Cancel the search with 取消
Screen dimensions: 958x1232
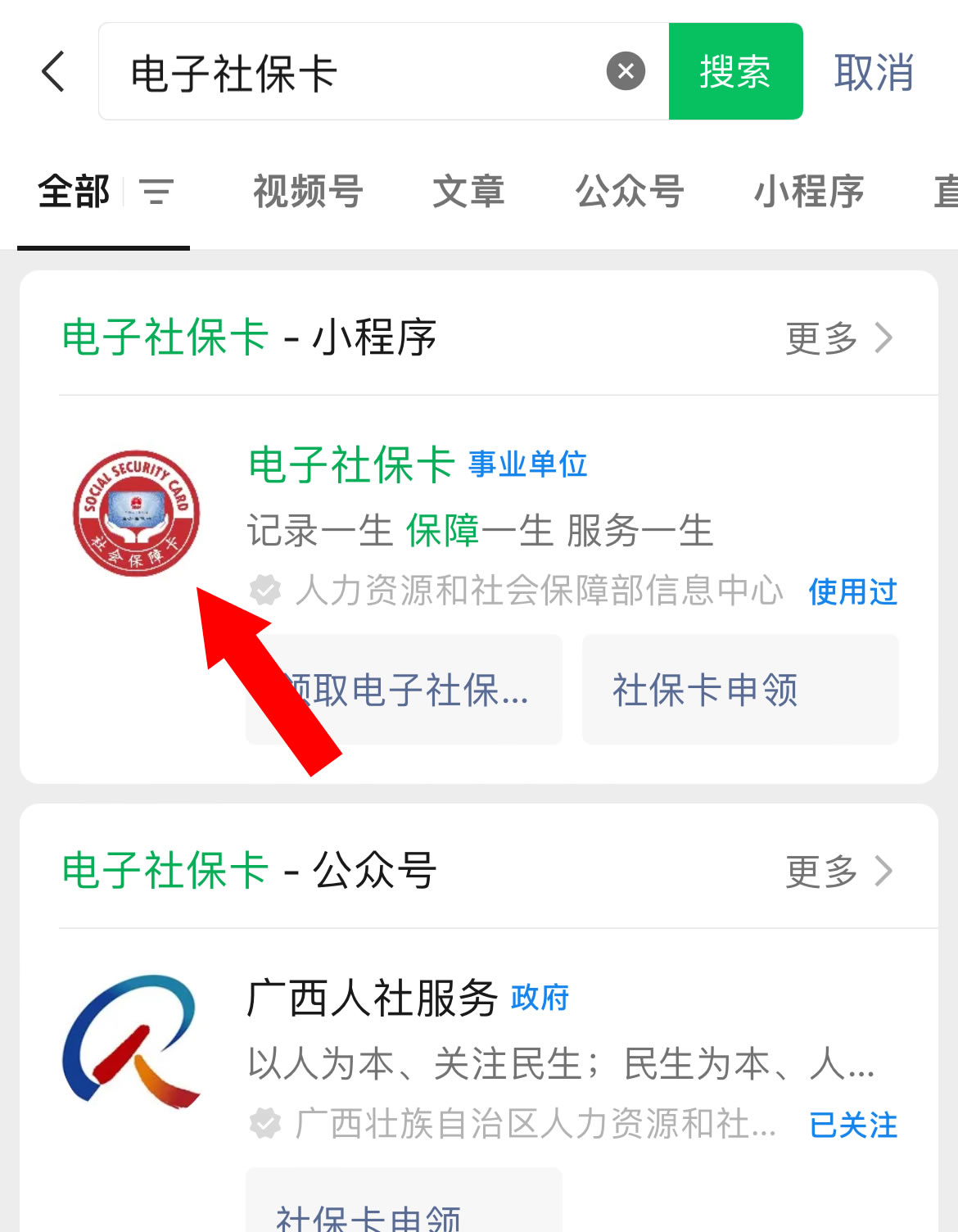(873, 72)
